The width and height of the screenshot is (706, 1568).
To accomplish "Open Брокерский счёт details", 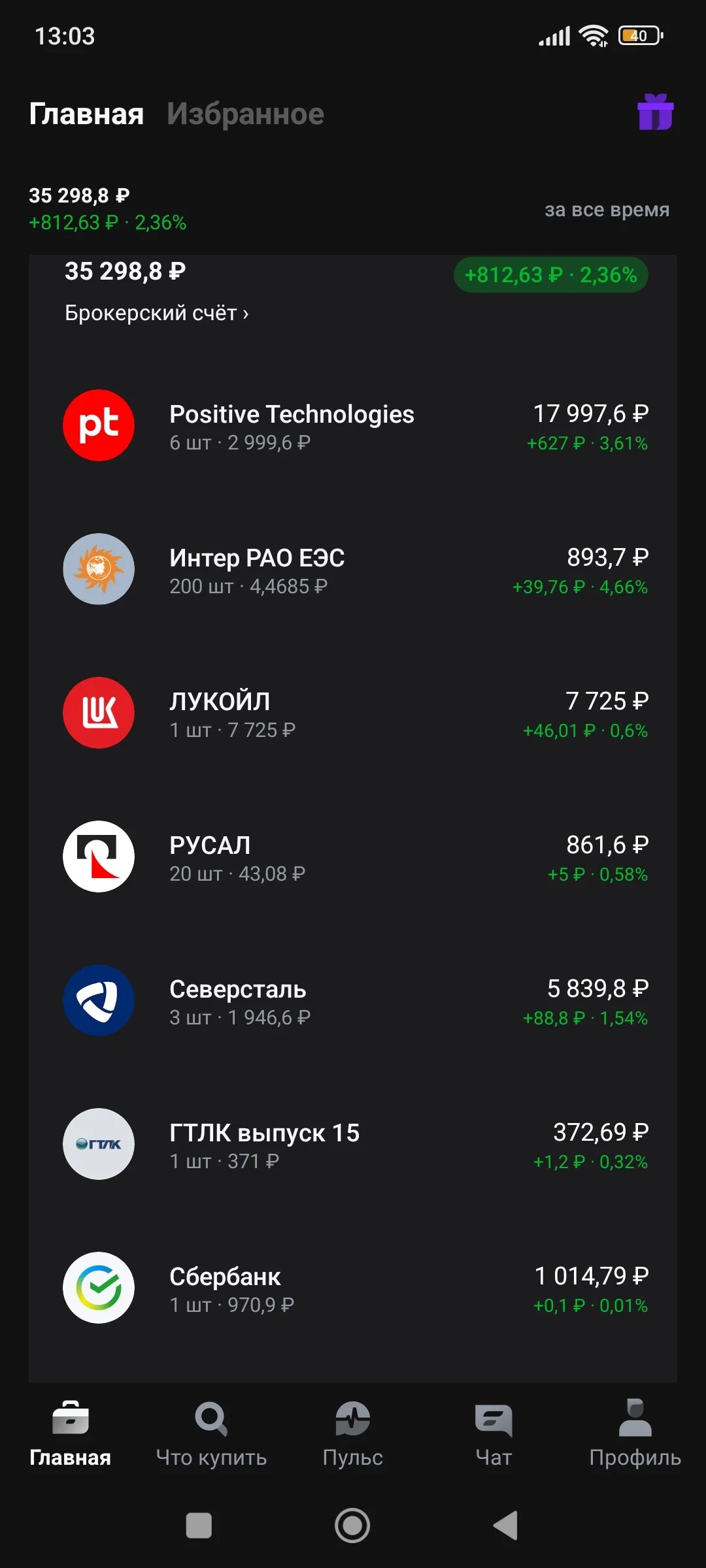I will point(156,313).
